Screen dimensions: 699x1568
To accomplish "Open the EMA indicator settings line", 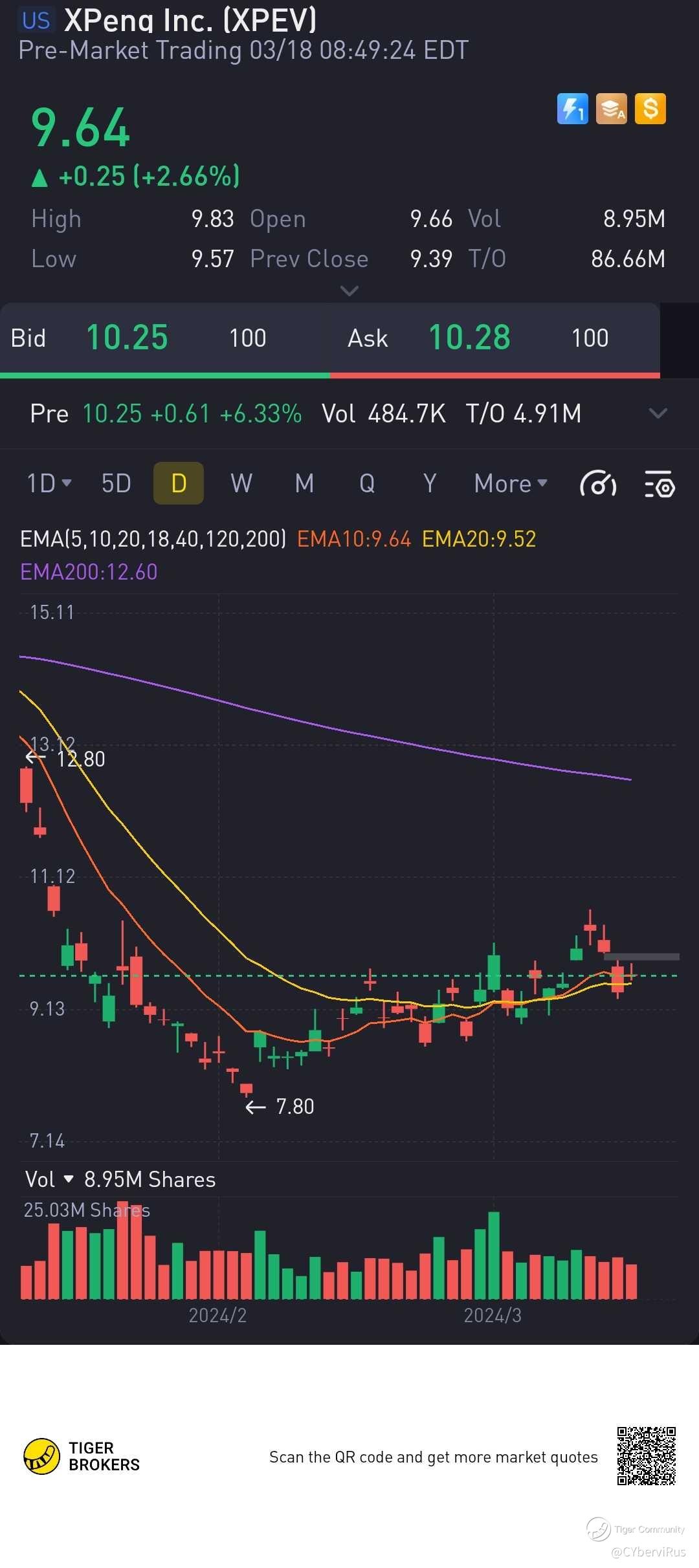I will point(153,539).
